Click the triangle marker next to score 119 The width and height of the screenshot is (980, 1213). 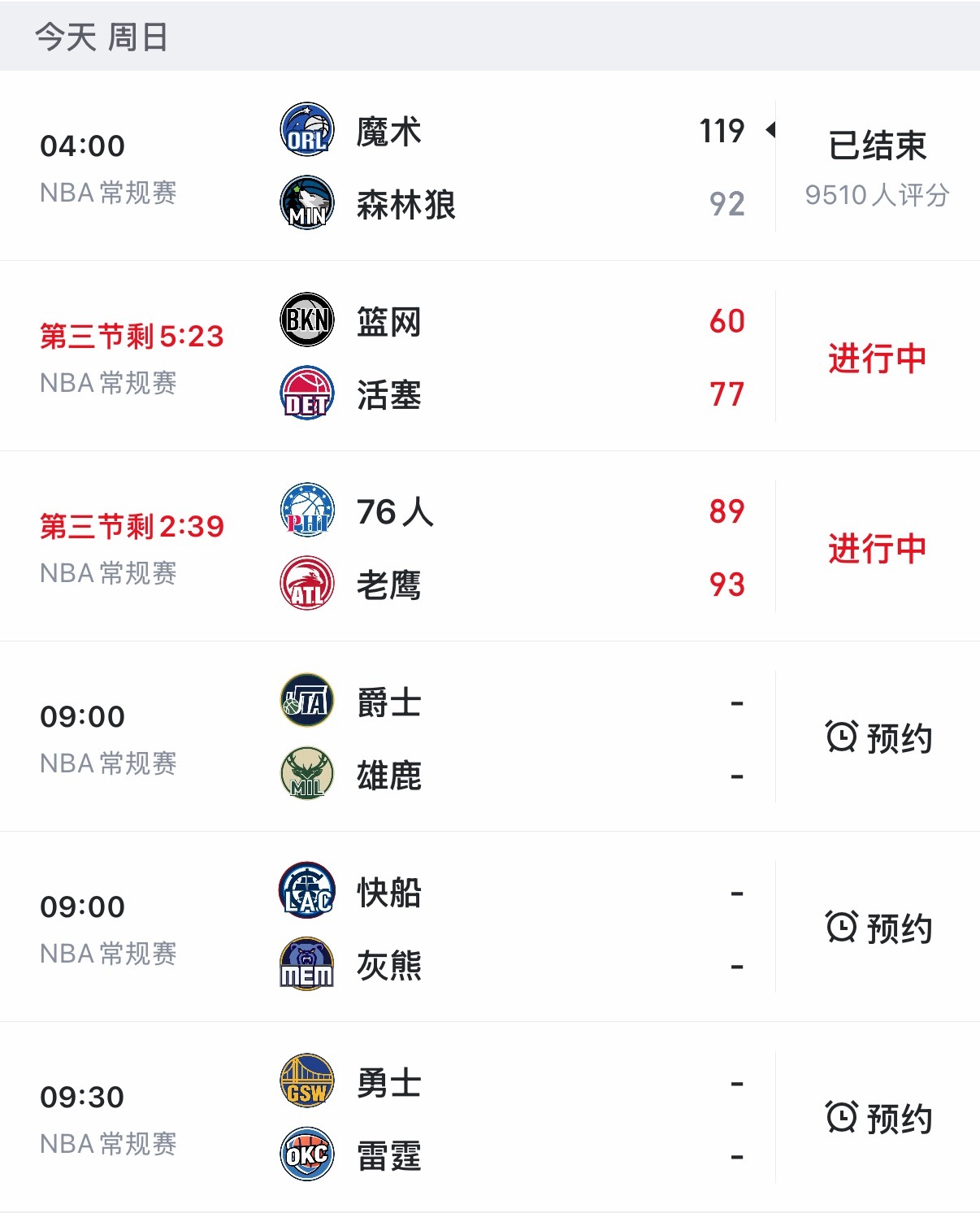coord(770,128)
